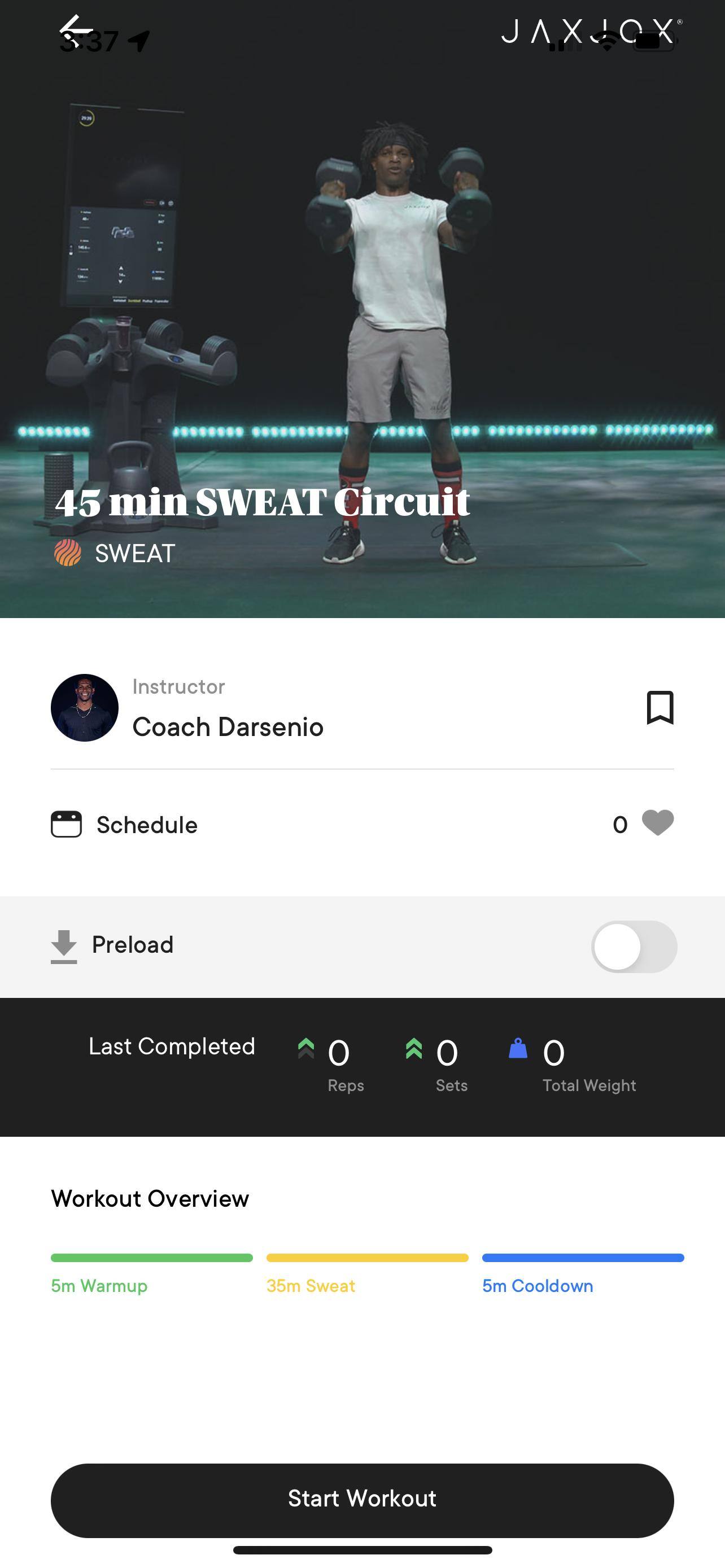Bookmark this workout

[660, 707]
